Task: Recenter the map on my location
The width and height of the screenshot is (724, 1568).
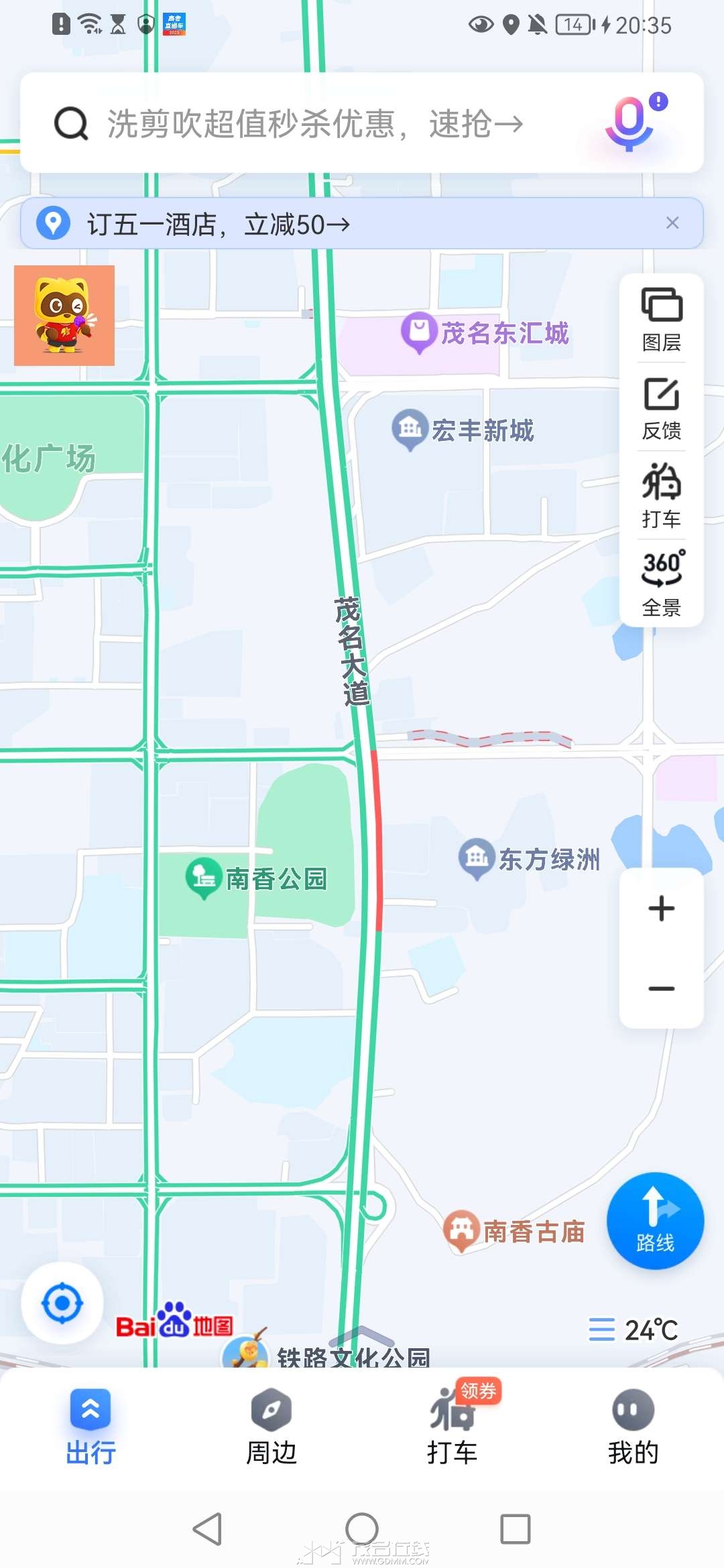Action: [62, 1303]
